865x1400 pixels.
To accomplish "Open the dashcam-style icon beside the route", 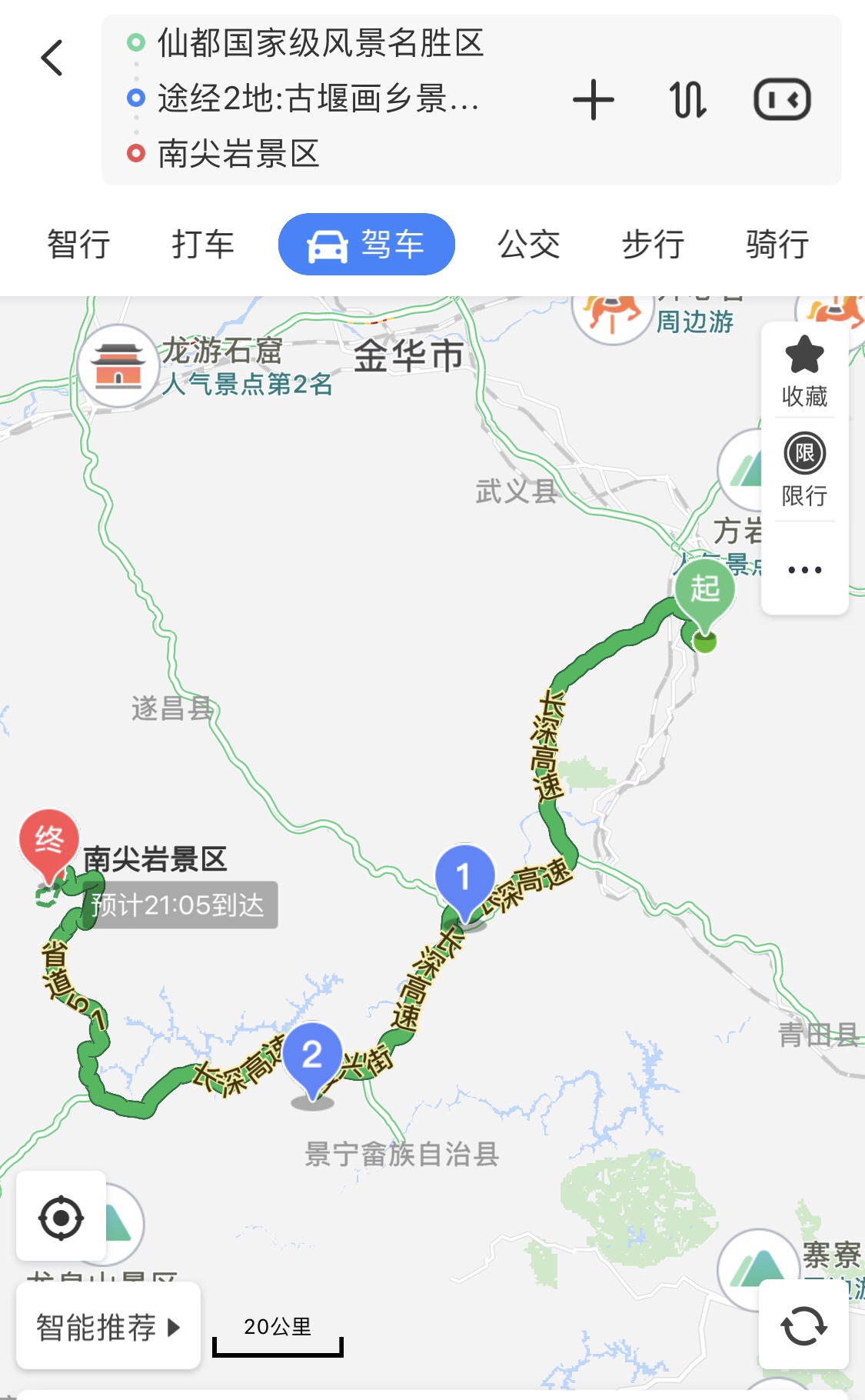I will pyautogui.click(x=782, y=100).
